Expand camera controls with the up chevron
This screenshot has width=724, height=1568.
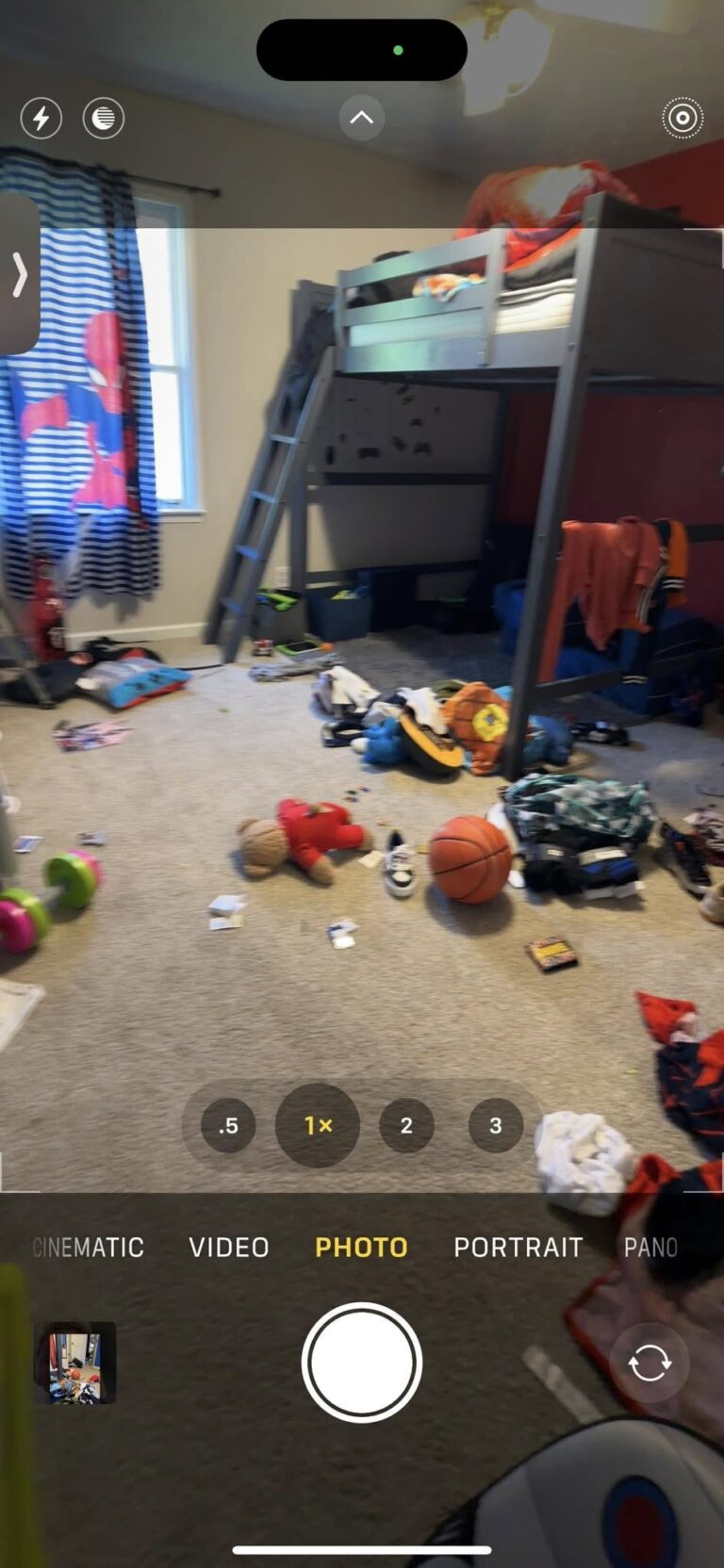pyautogui.click(x=362, y=119)
